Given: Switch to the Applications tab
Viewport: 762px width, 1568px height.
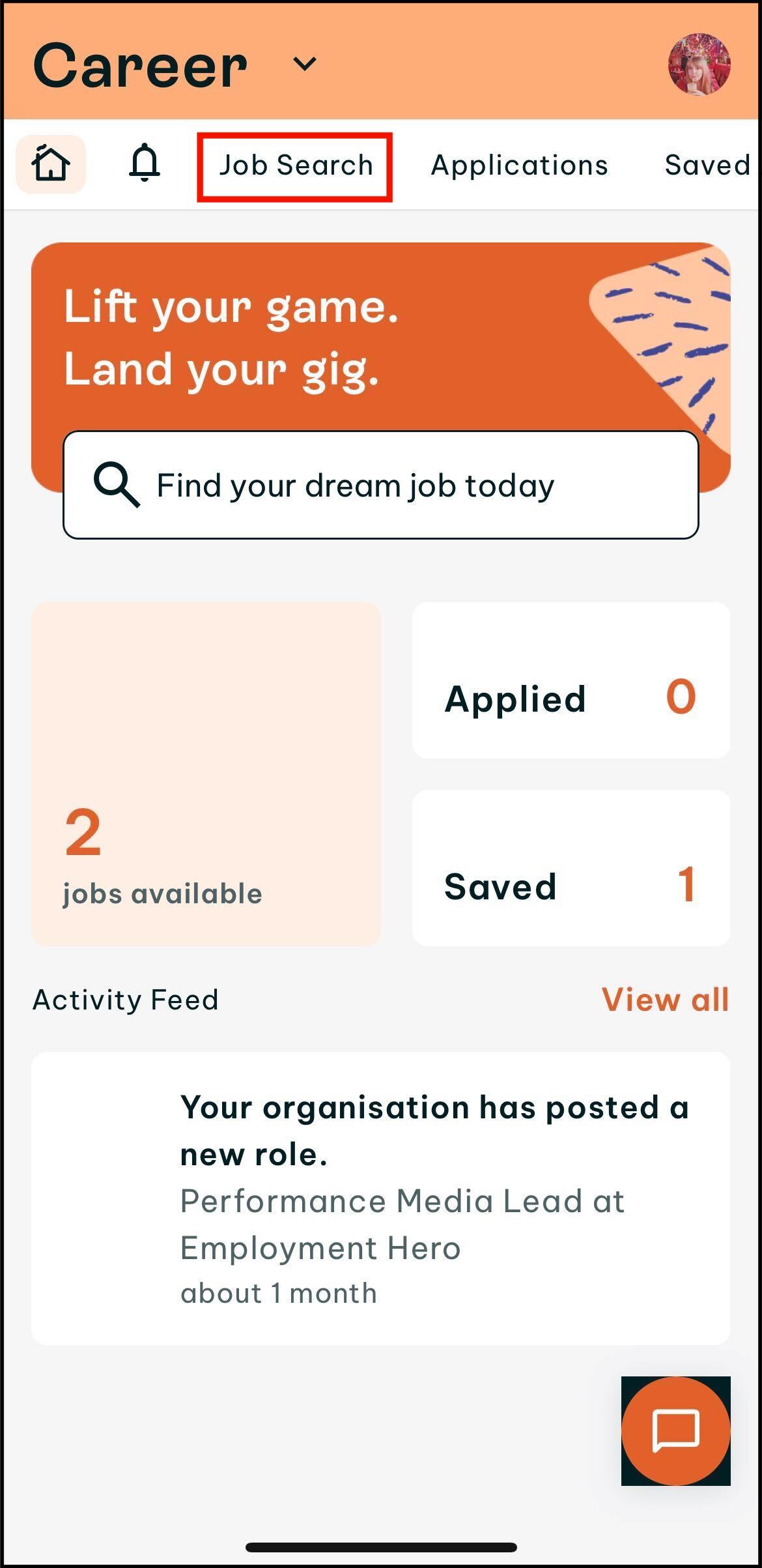Looking at the screenshot, I should coord(519,166).
